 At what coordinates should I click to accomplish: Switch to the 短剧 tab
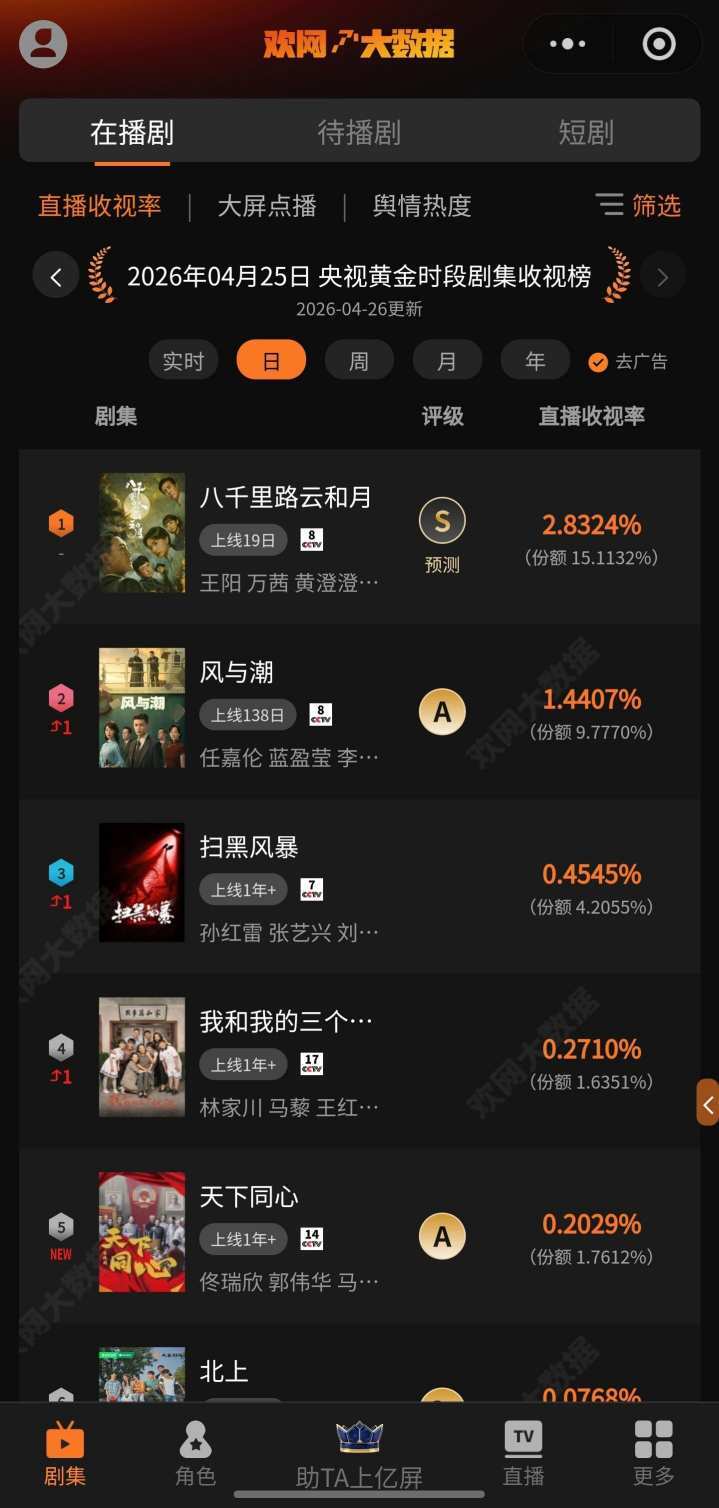[586, 132]
